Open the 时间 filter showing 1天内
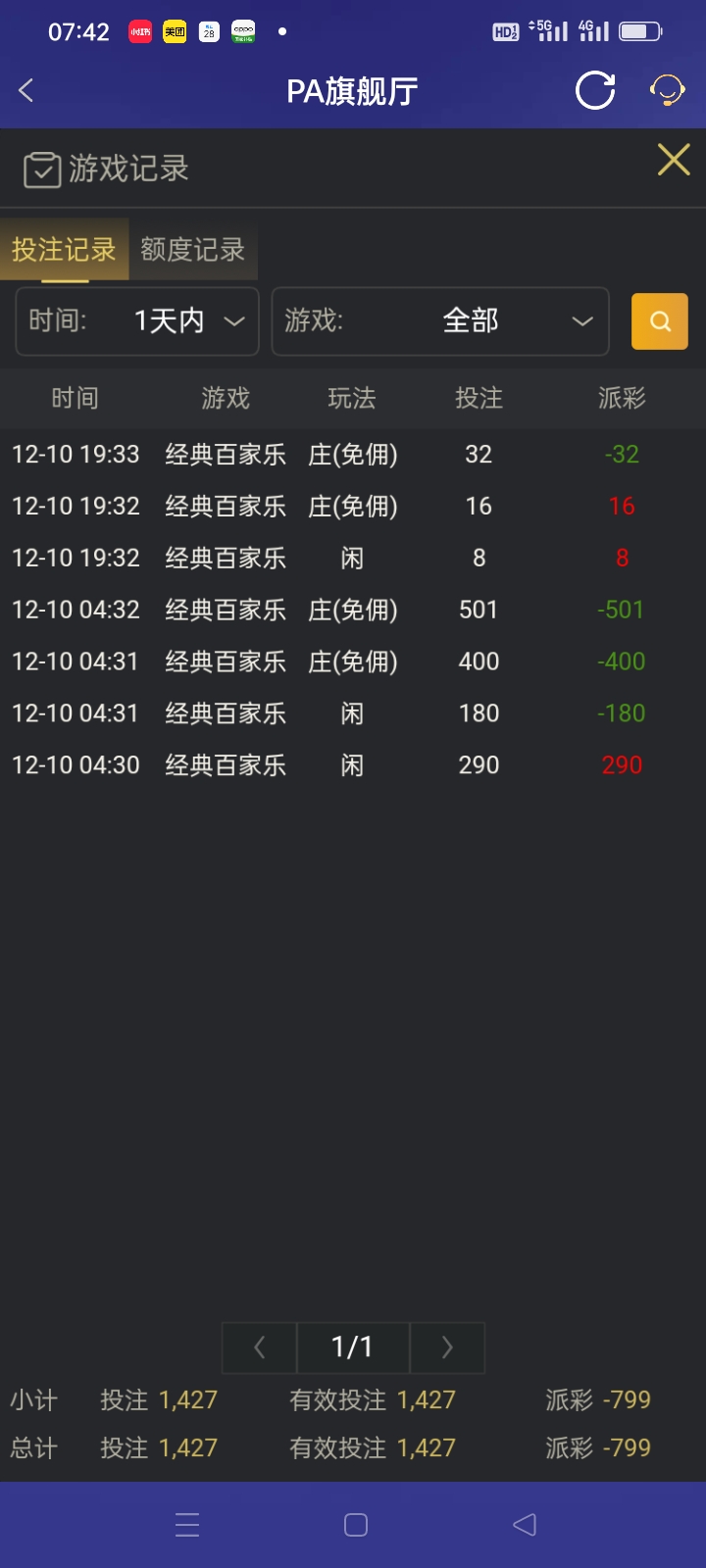Screen dimensions: 706x1568 click(x=136, y=321)
